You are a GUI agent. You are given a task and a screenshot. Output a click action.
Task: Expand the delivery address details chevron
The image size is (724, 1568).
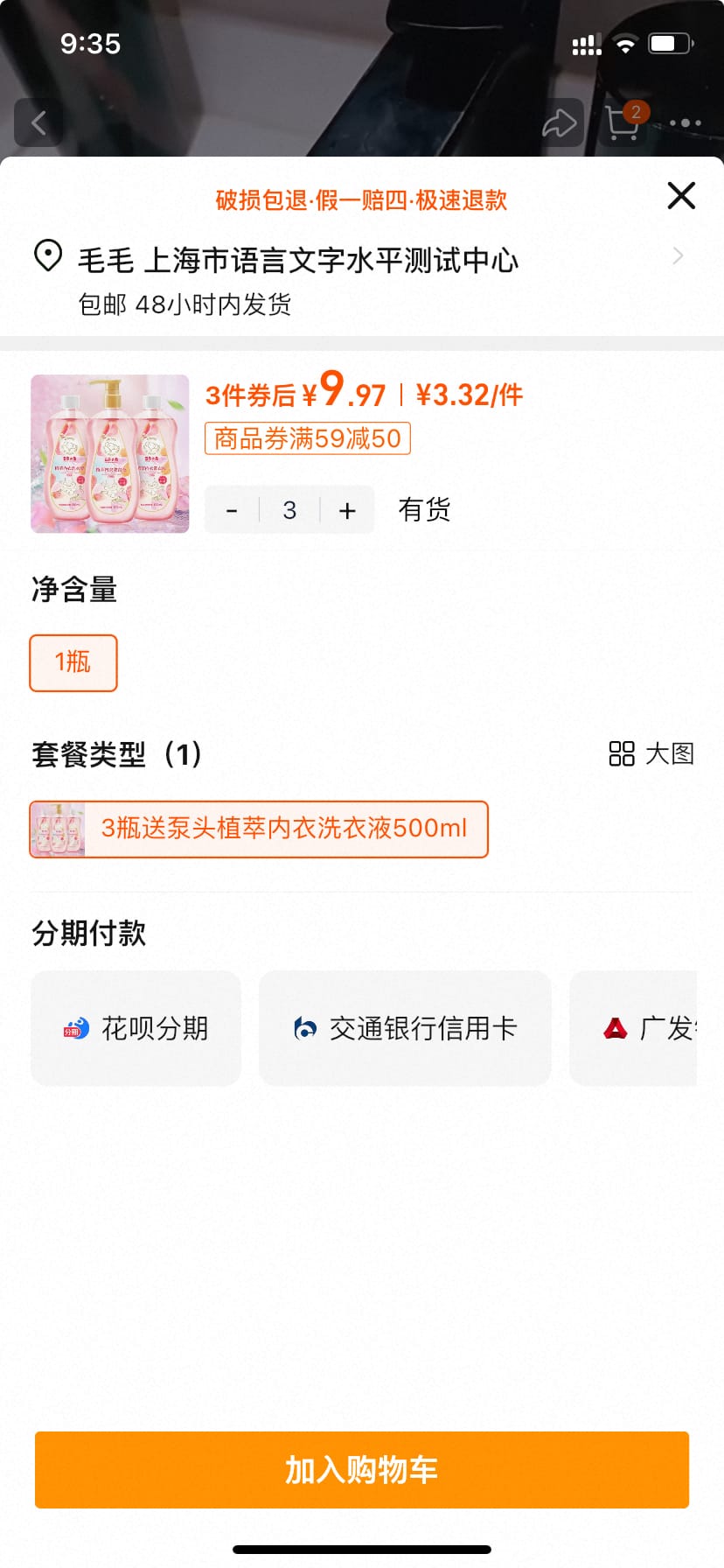click(x=678, y=255)
